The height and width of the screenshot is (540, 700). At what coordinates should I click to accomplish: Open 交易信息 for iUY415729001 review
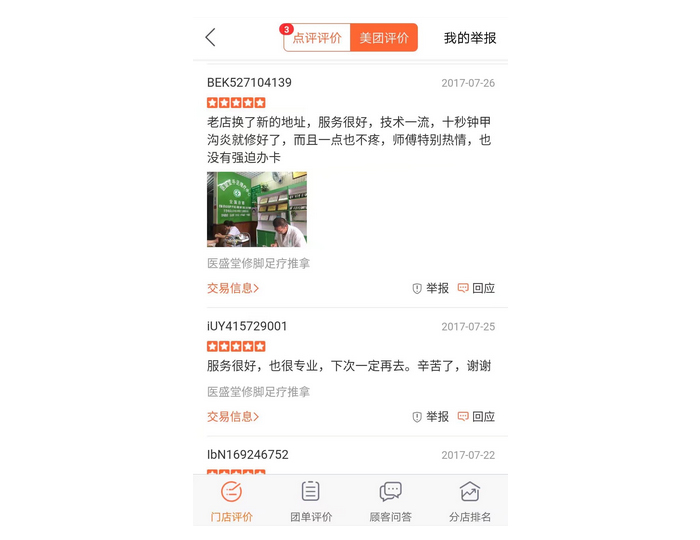coord(233,416)
